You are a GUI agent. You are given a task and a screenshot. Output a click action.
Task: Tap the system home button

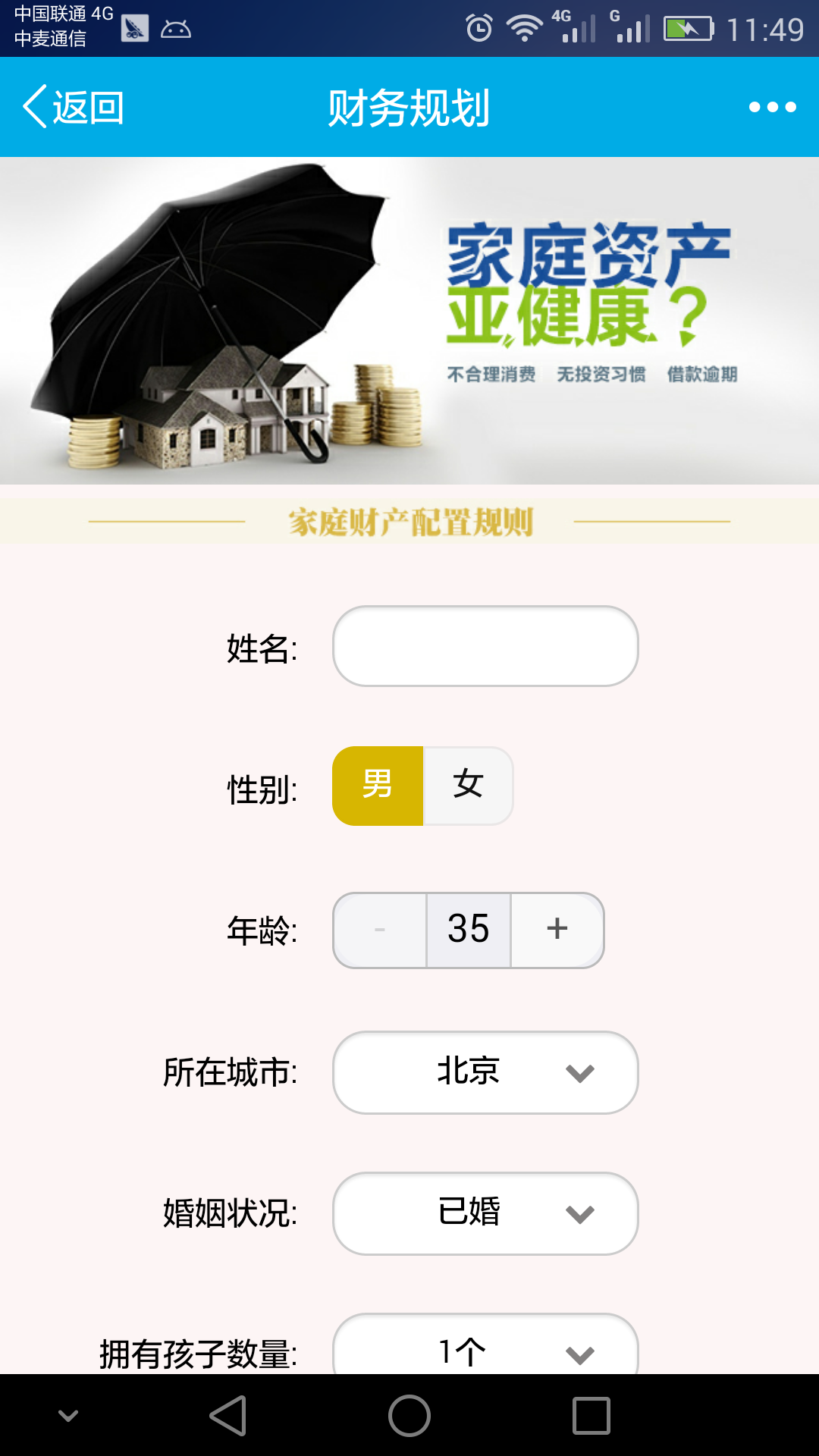409,1416
